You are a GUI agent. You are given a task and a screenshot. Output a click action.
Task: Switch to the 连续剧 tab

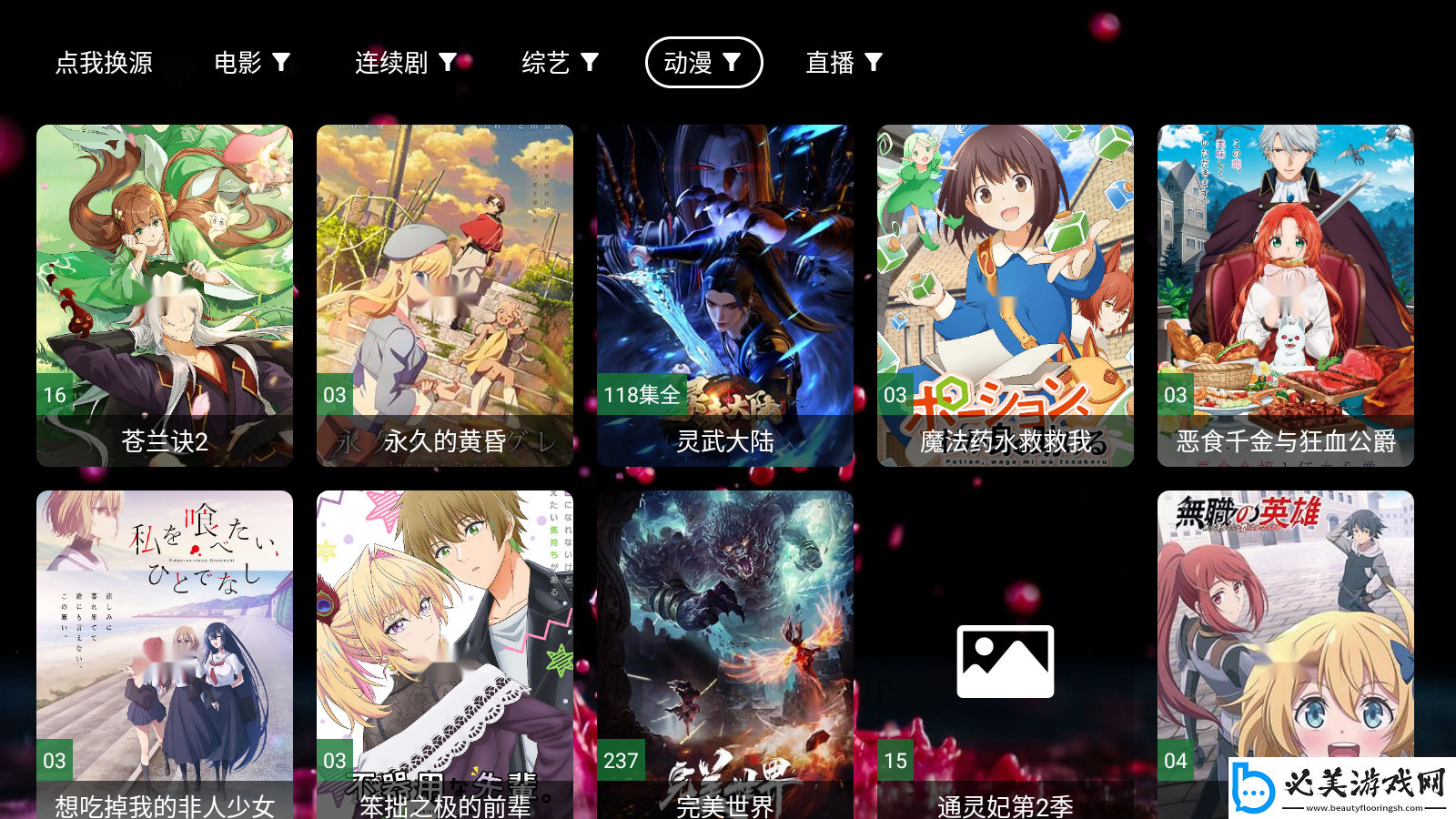(x=405, y=63)
